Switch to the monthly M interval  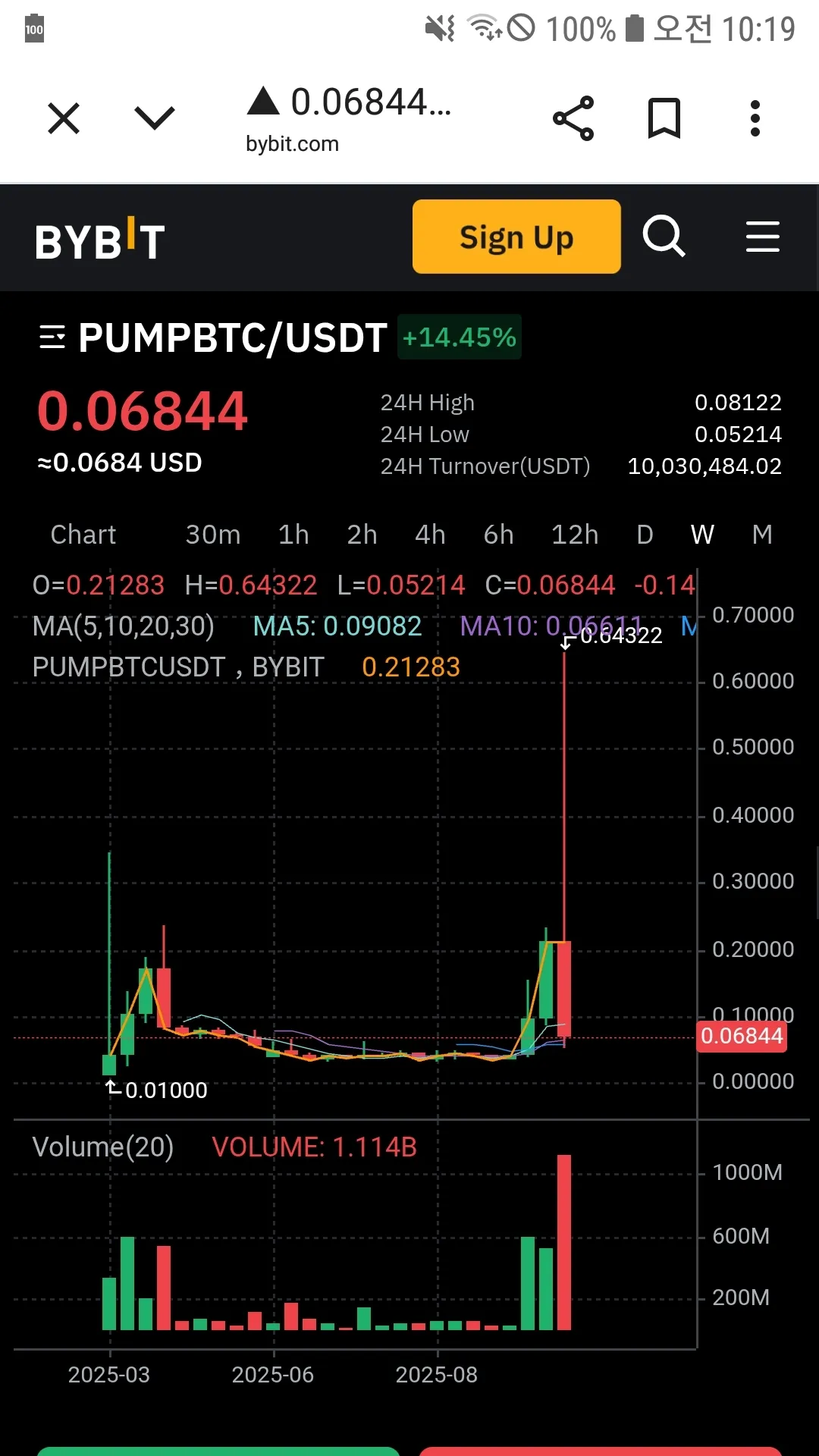coord(762,535)
